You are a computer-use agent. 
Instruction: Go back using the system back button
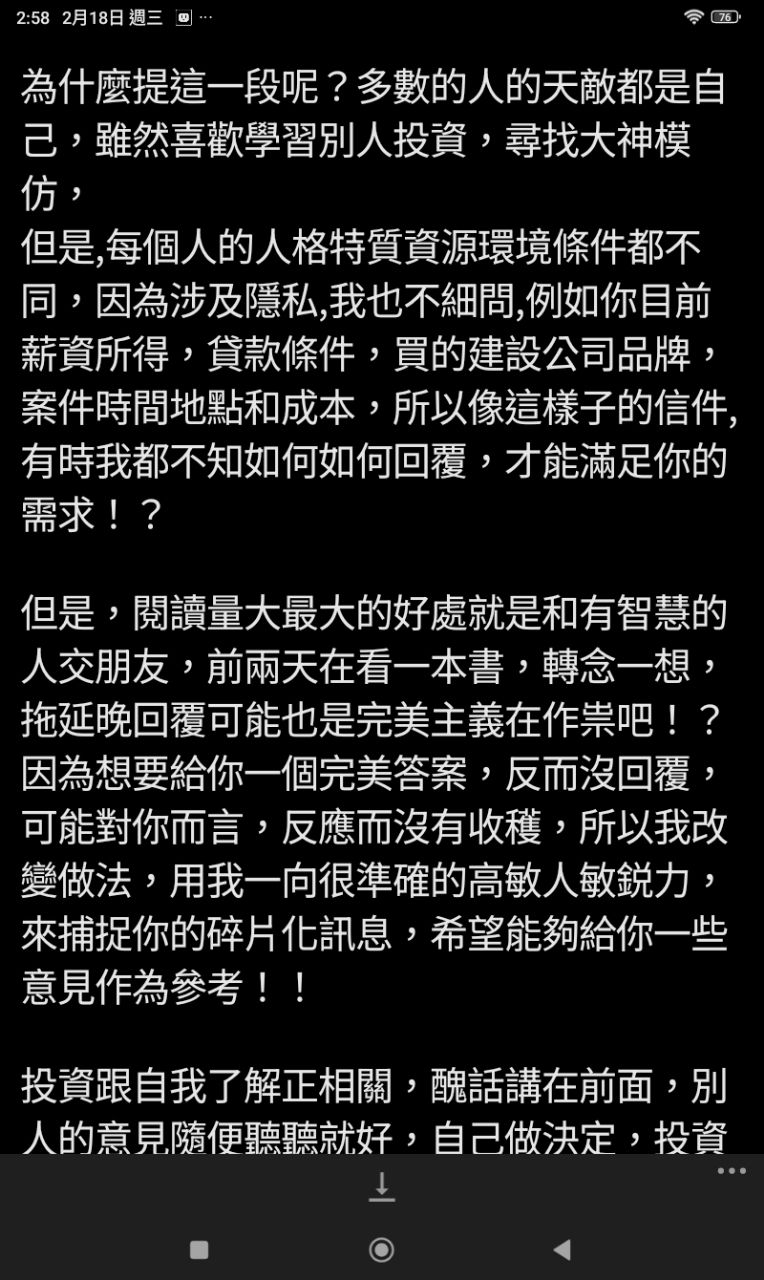[562, 1249]
